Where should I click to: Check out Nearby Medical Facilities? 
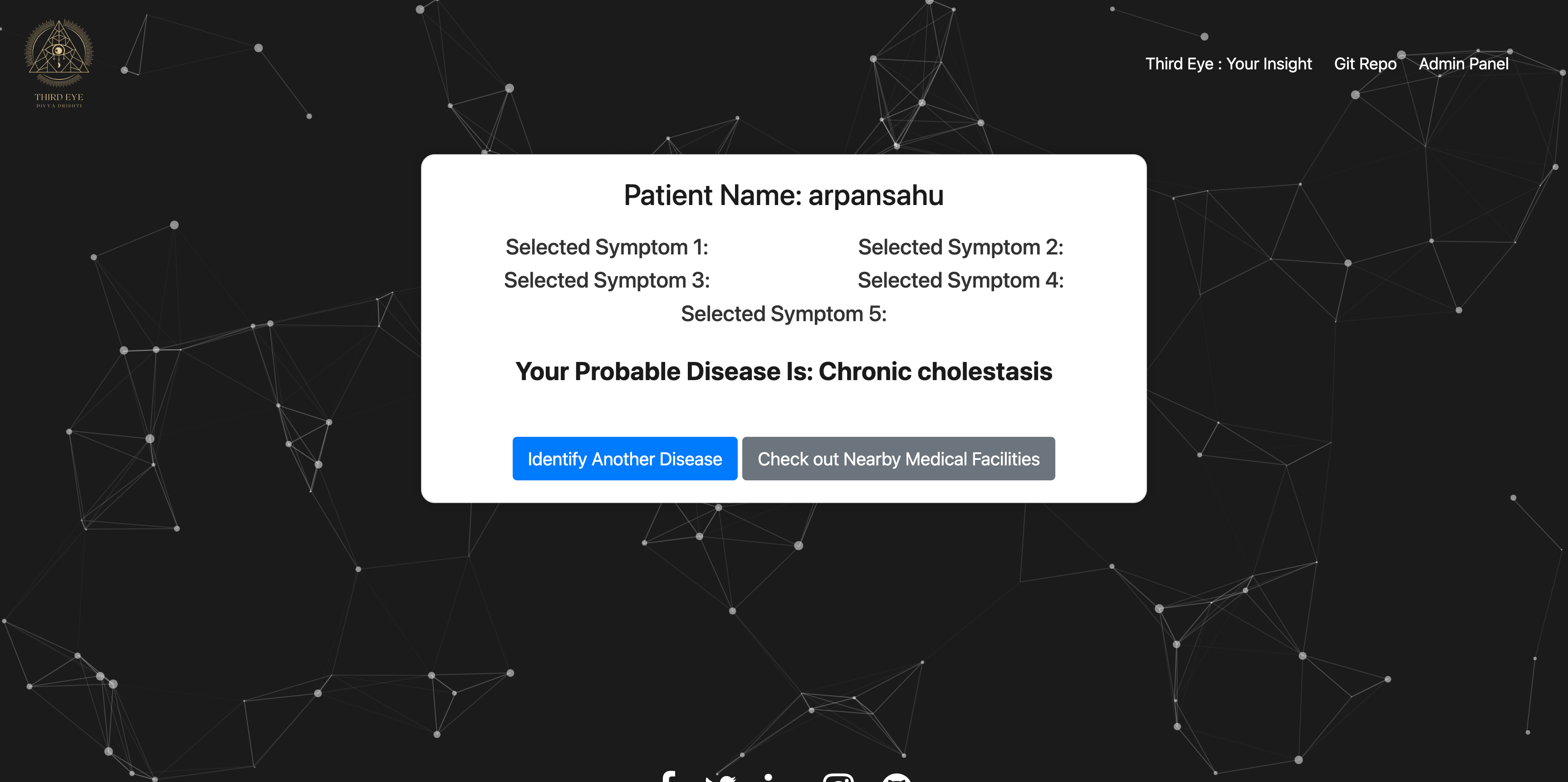(x=898, y=459)
